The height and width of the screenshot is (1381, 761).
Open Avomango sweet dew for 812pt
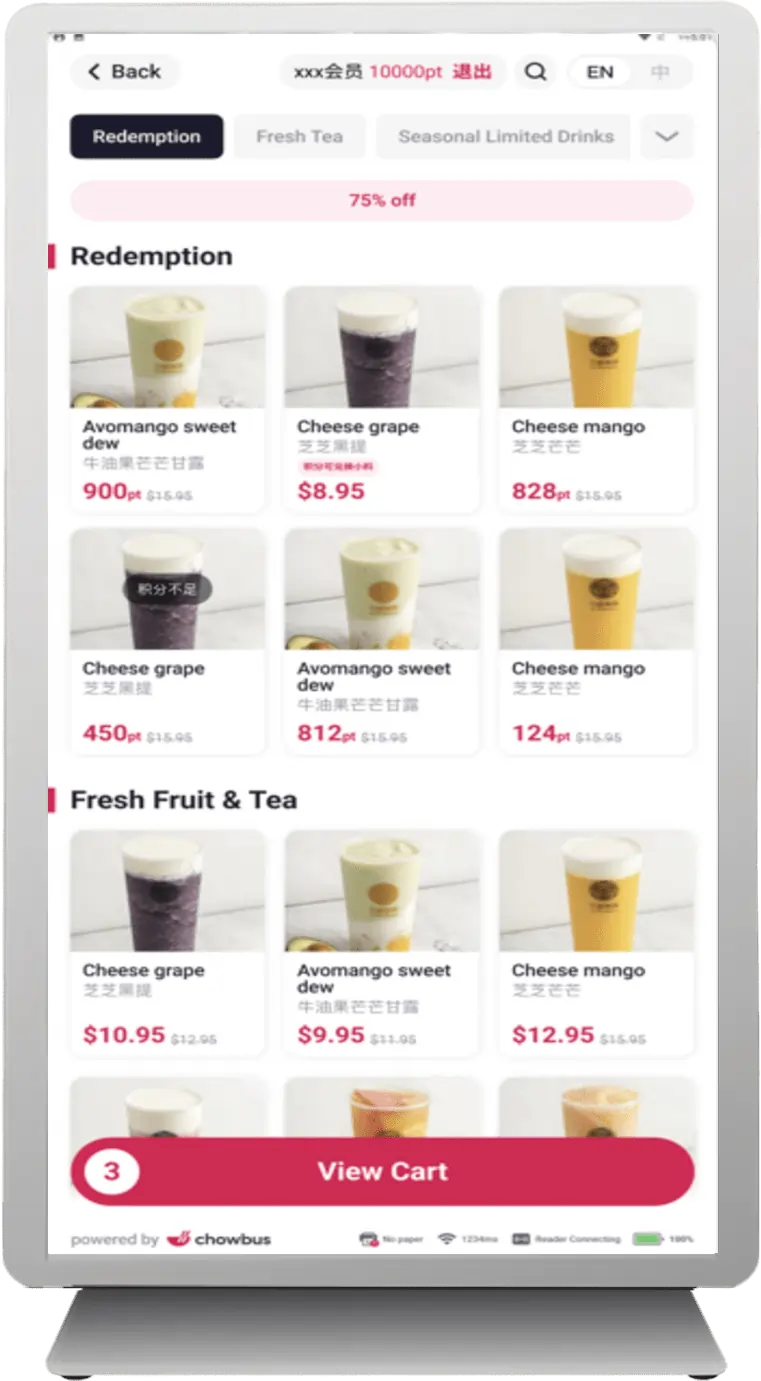382,641
